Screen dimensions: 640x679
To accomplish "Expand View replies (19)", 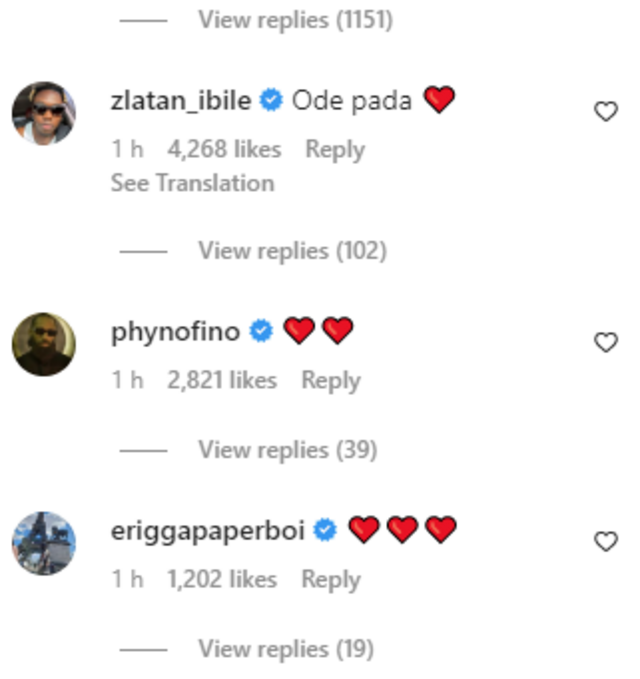I will pos(285,649).
